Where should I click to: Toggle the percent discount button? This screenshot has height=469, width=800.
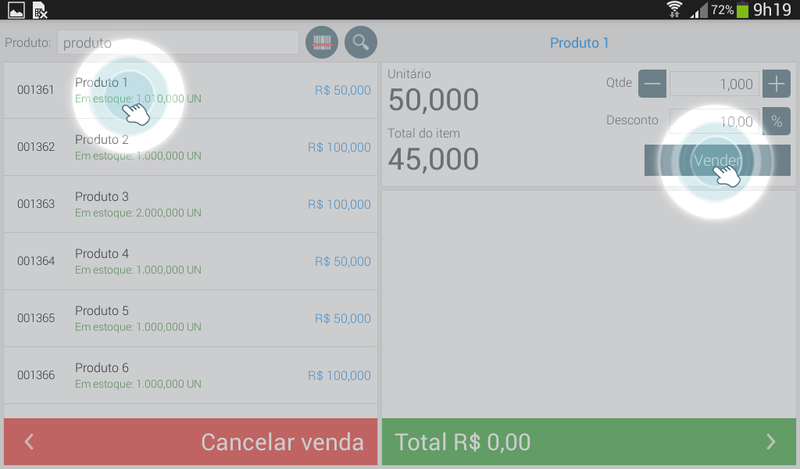click(x=776, y=121)
